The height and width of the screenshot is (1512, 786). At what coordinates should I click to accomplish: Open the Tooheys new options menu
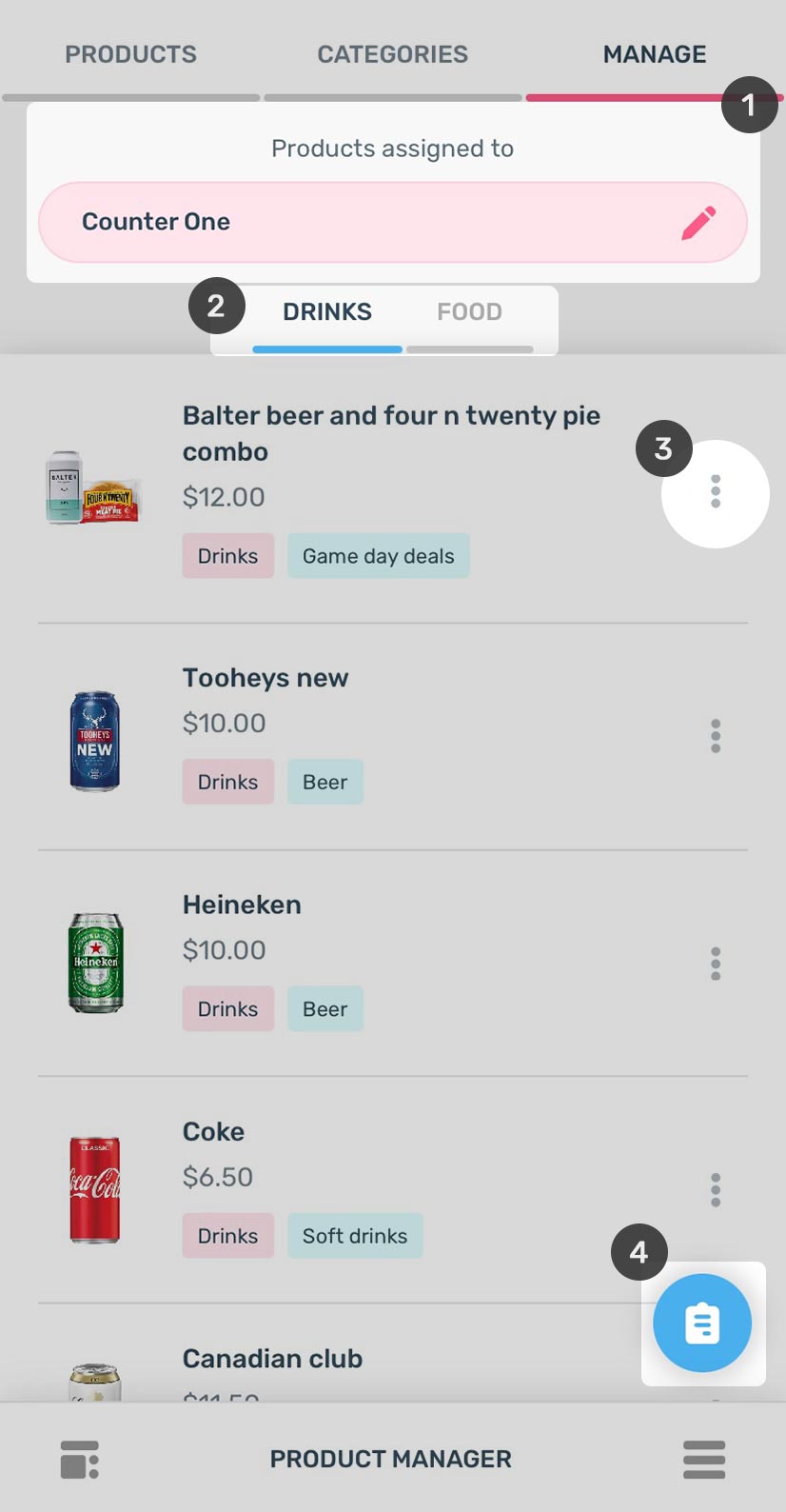(x=716, y=736)
